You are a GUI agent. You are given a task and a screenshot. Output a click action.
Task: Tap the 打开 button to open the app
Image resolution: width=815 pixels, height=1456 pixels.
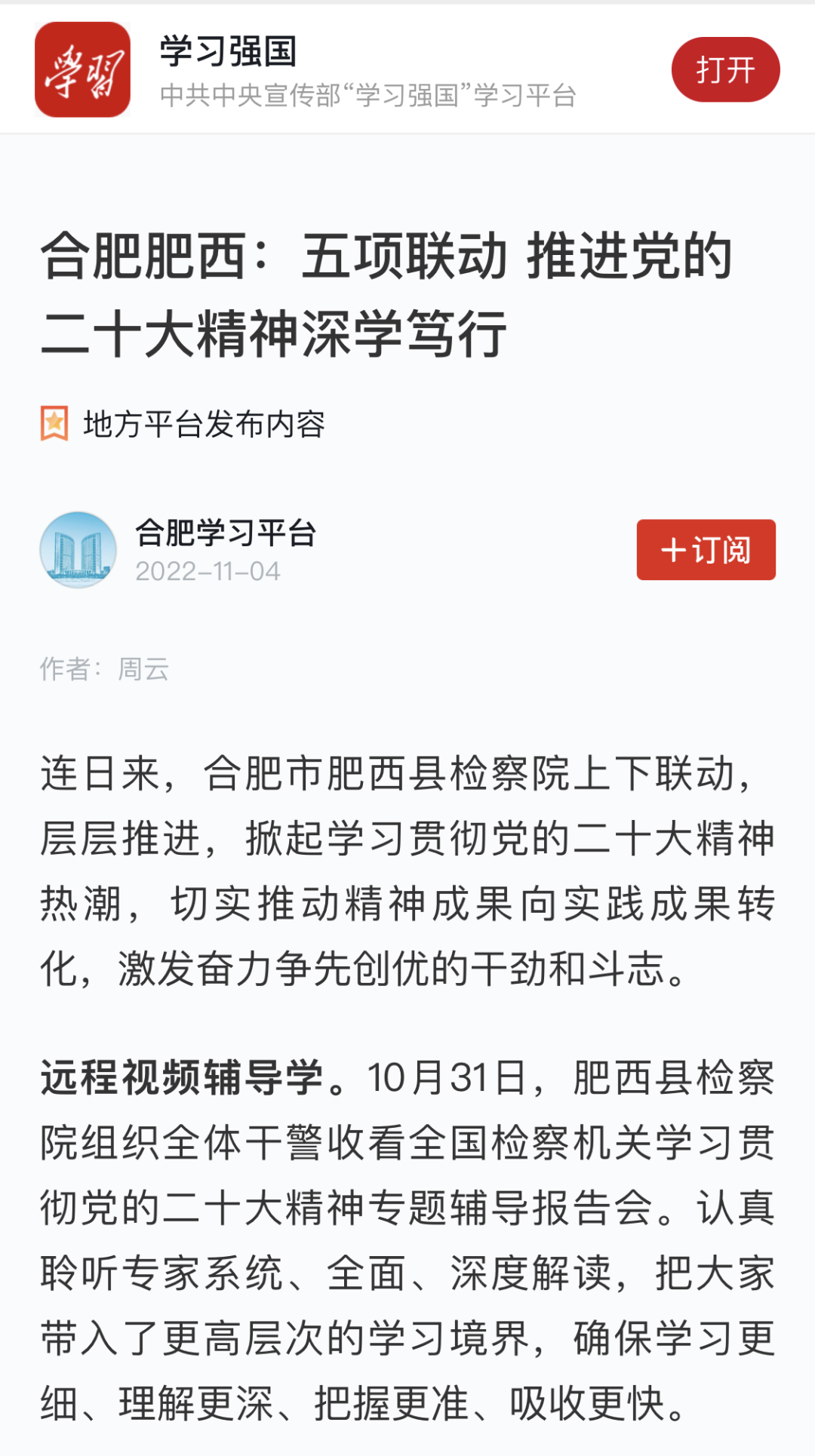point(725,69)
